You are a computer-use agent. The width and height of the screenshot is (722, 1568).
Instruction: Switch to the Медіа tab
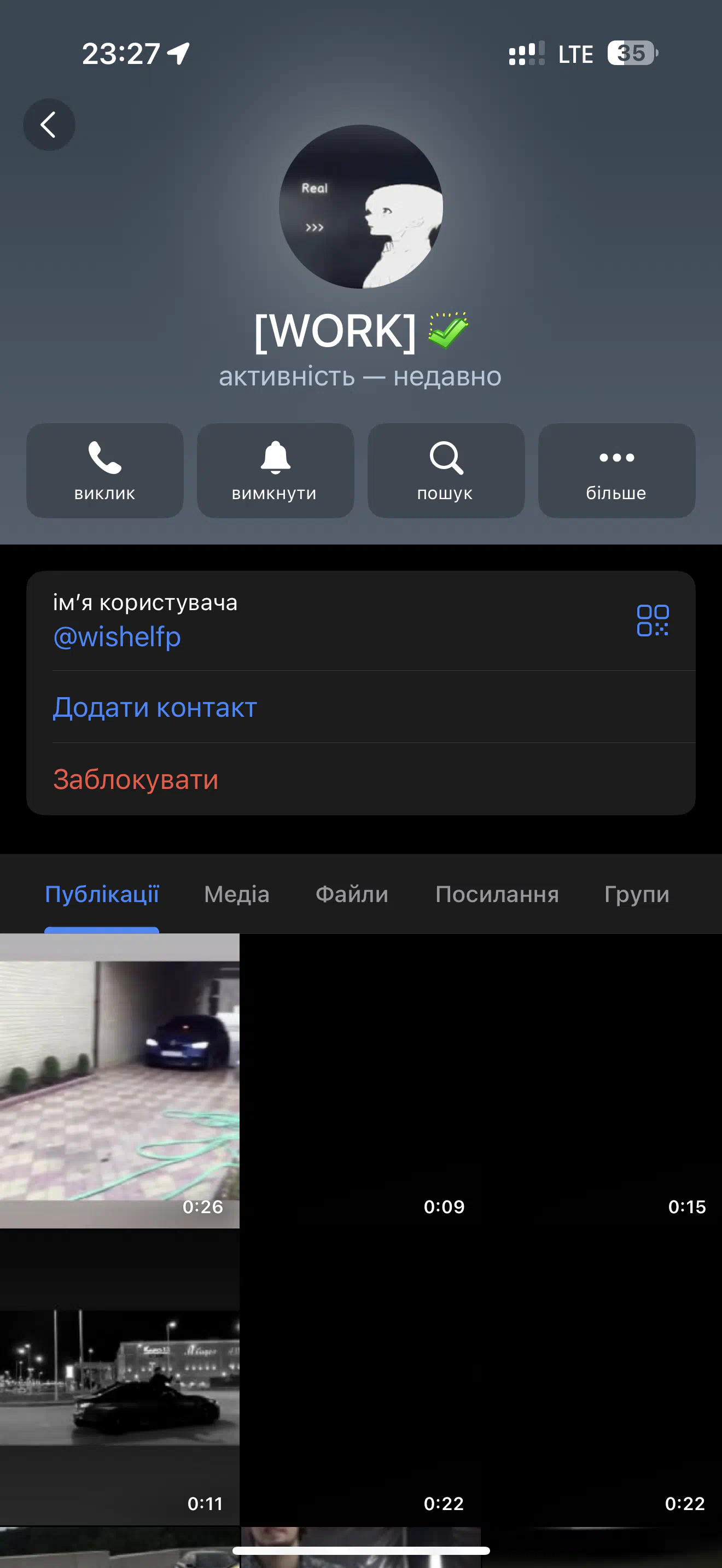(237, 894)
